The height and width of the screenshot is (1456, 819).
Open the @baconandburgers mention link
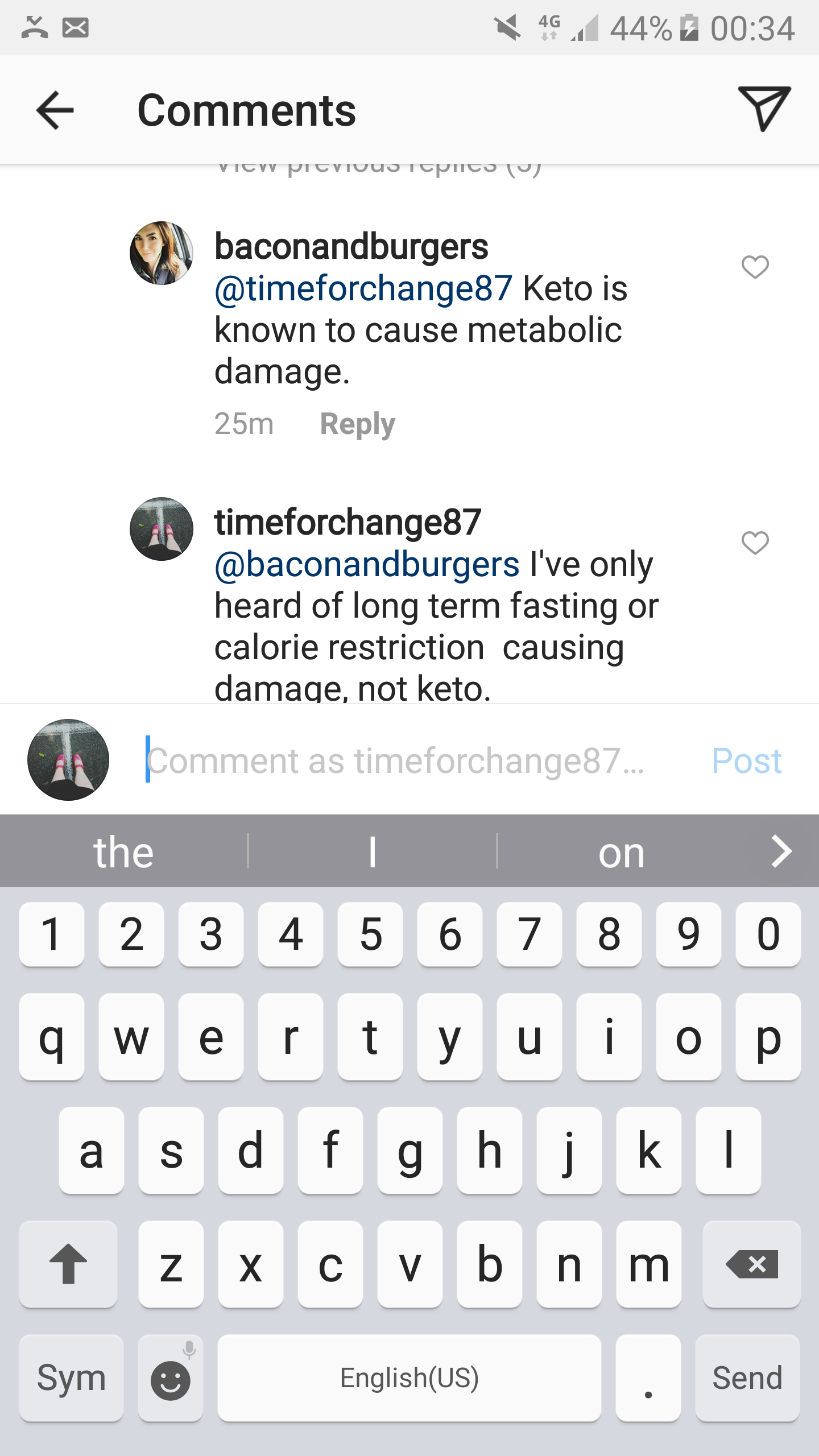(x=367, y=564)
